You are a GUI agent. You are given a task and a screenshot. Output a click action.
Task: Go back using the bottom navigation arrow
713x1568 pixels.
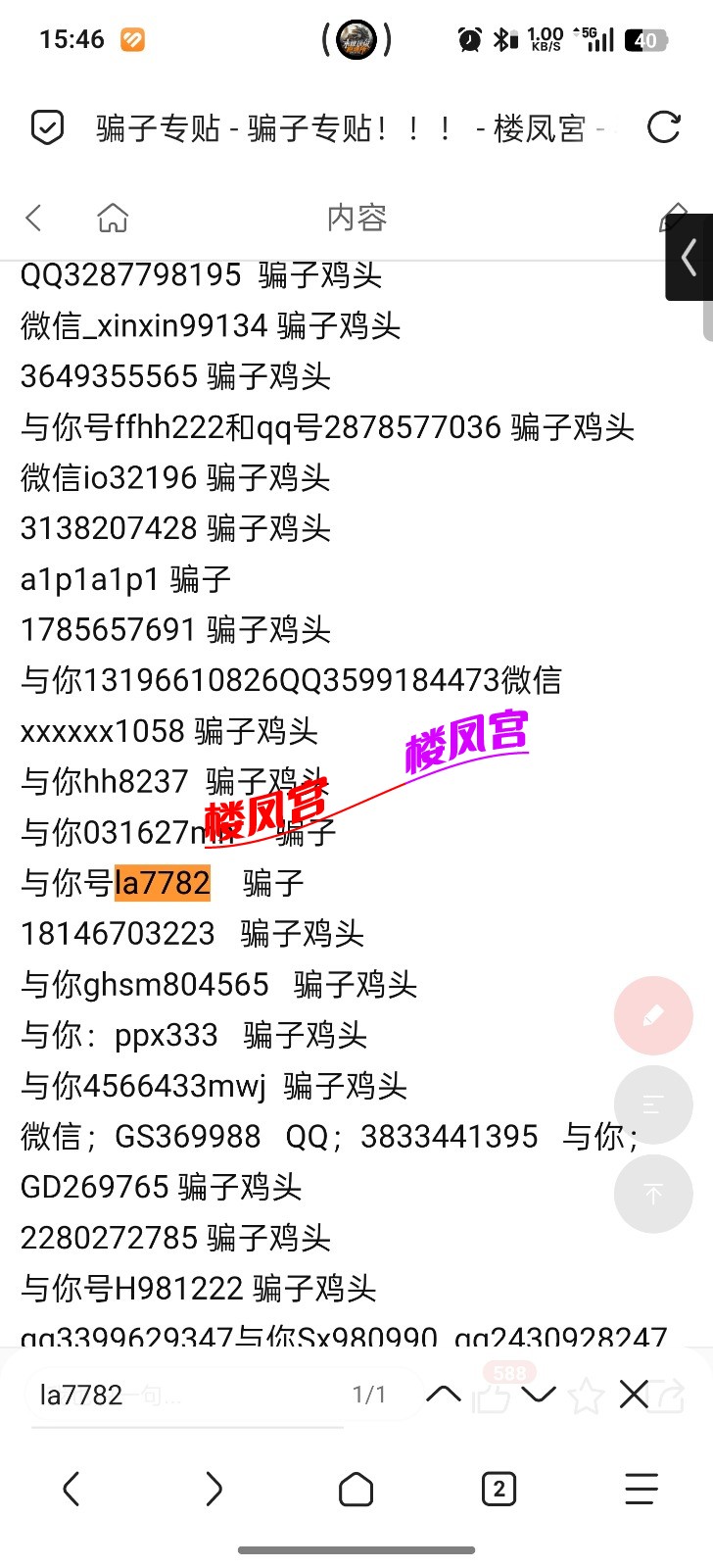click(71, 1489)
